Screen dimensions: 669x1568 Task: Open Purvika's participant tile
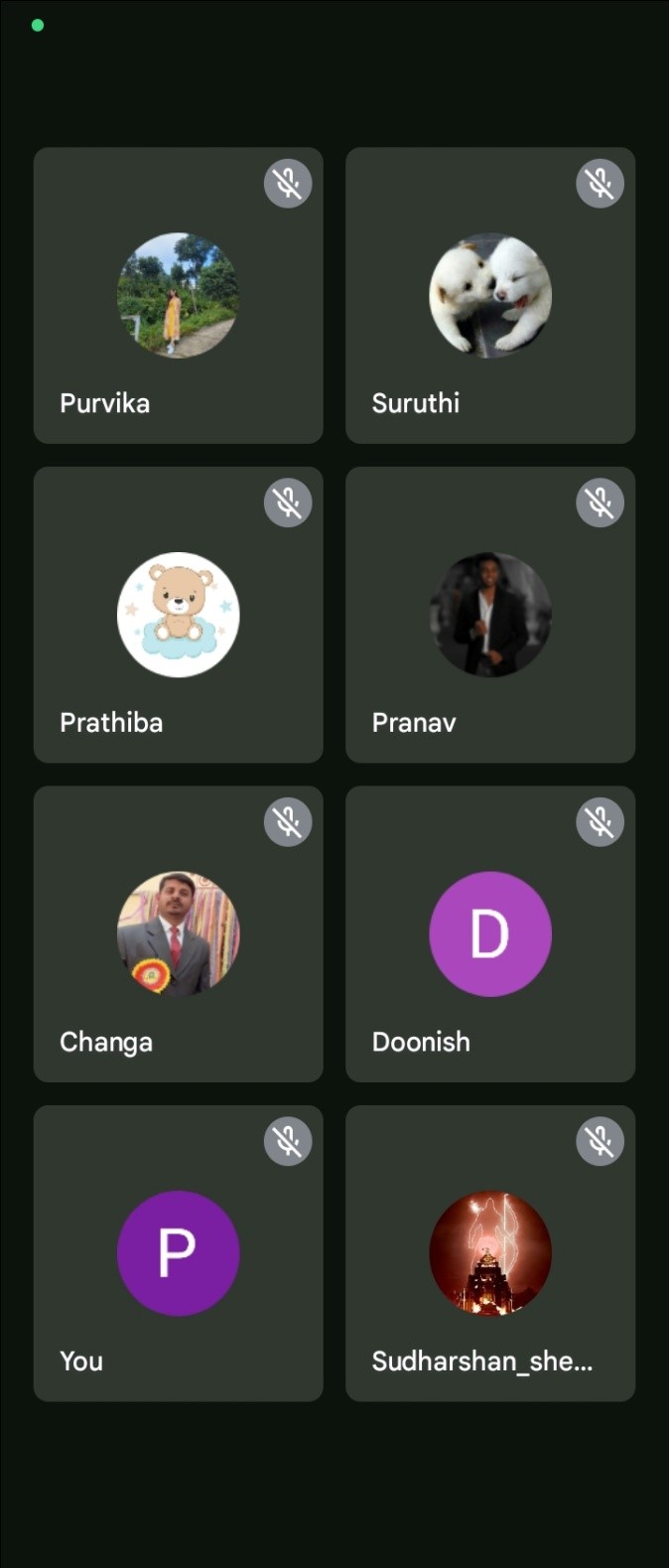(178, 295)
